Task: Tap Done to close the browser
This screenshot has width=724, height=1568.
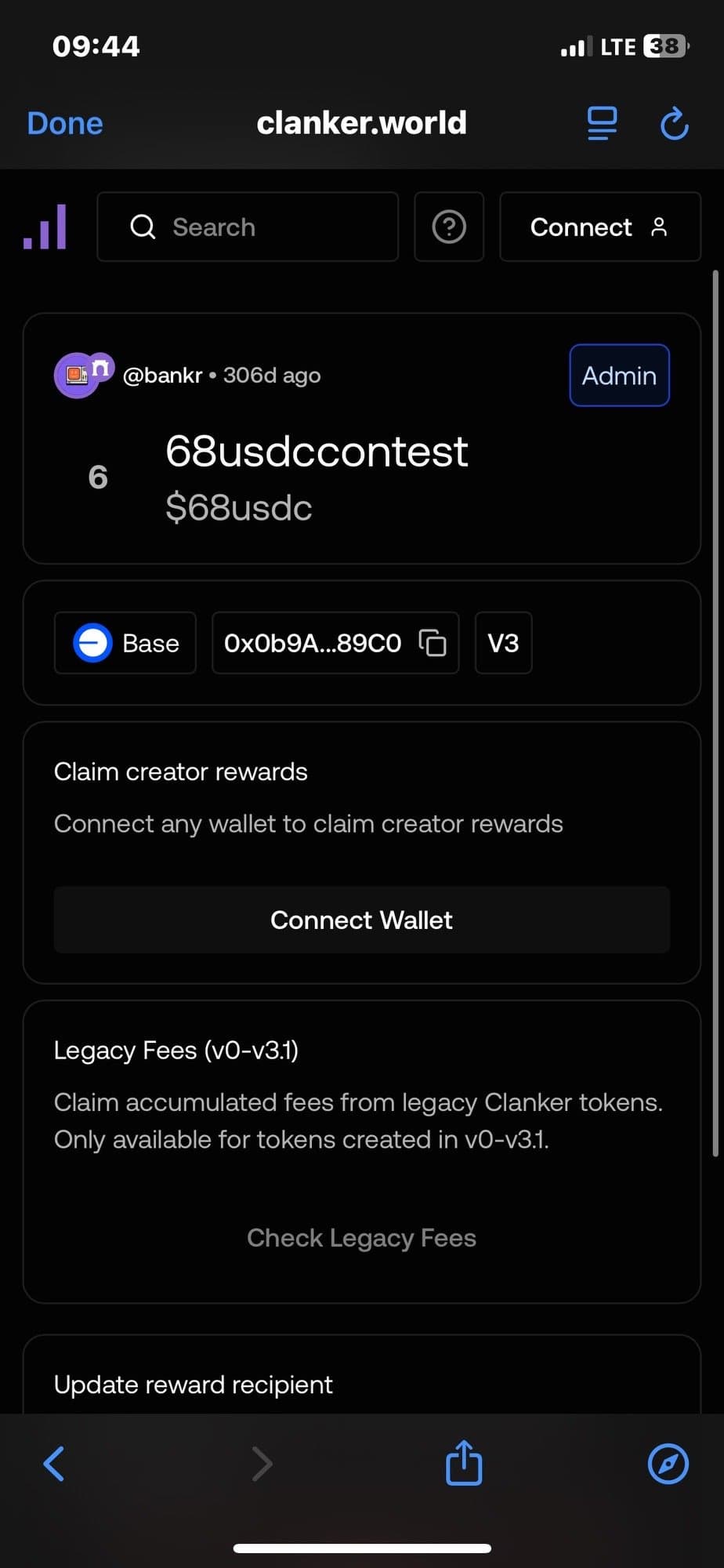Action: 65,123
